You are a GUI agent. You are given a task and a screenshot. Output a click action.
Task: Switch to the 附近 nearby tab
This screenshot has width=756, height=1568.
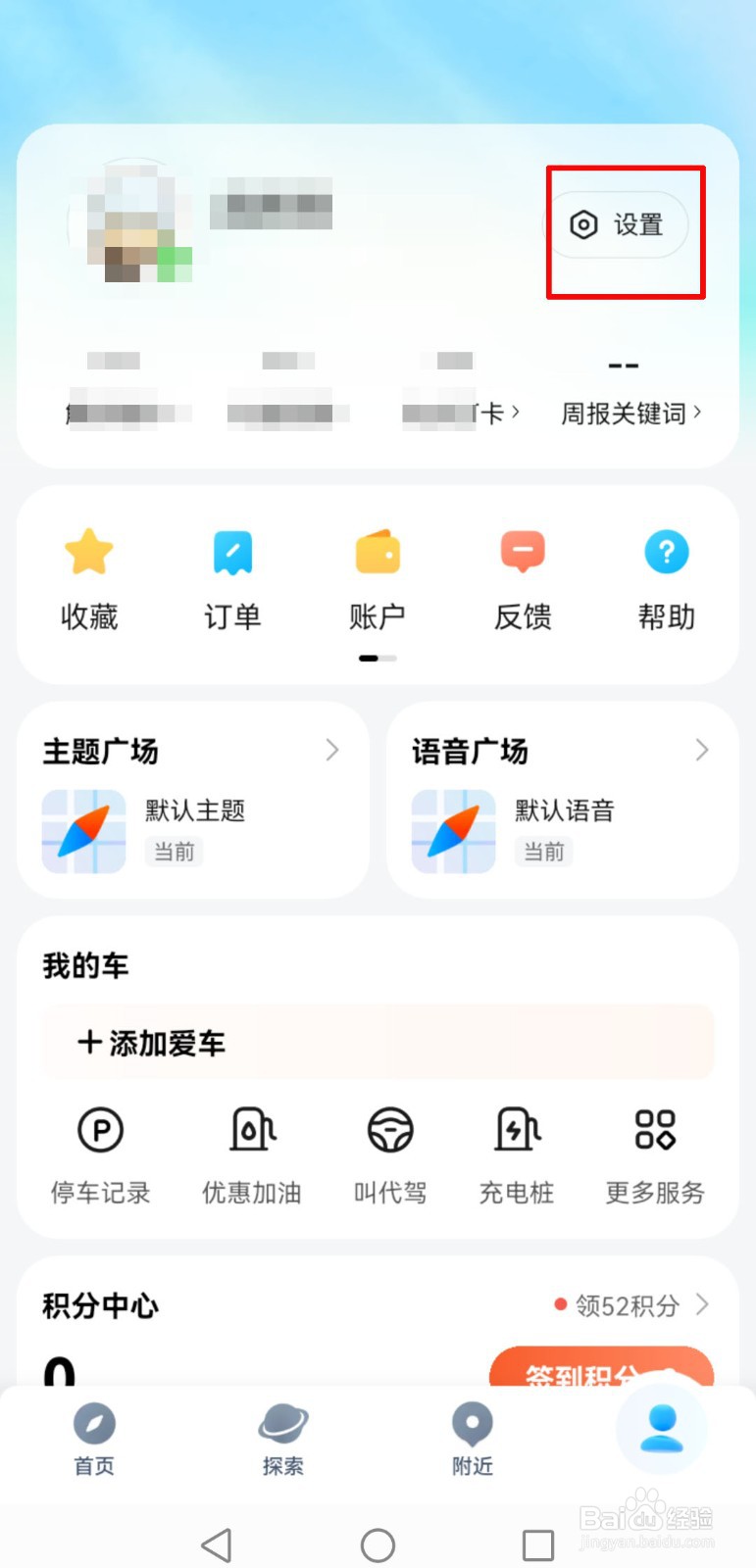(x=472, y=1439)
